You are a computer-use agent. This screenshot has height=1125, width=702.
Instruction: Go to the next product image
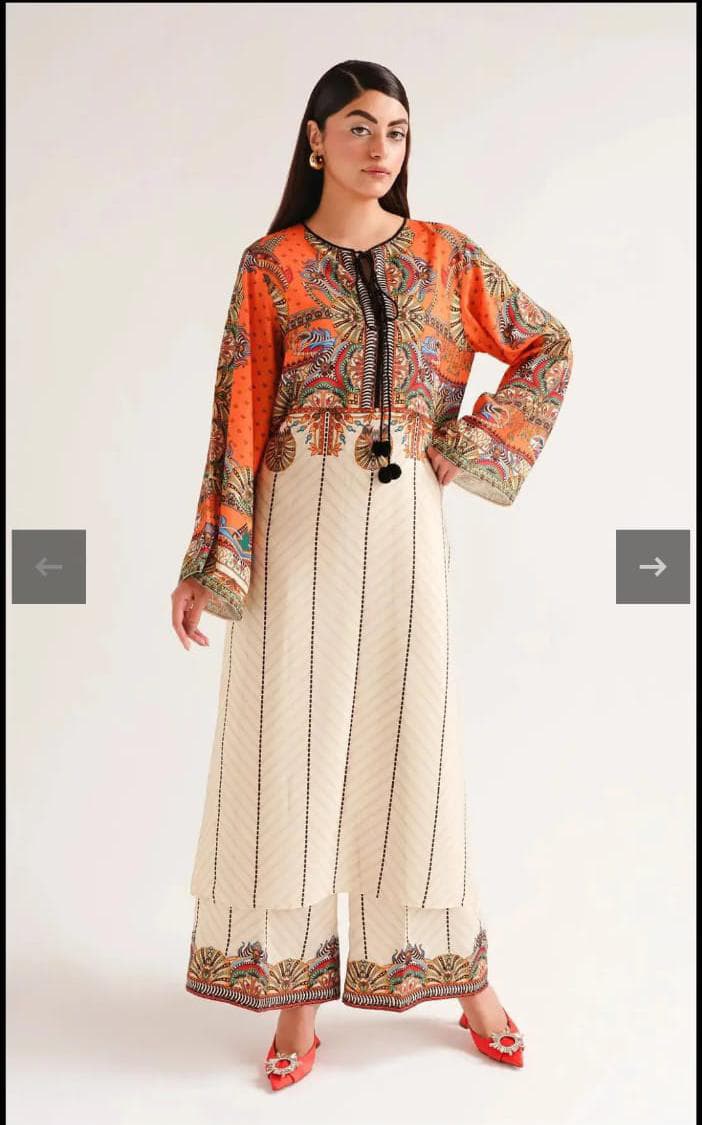point(652,567)
